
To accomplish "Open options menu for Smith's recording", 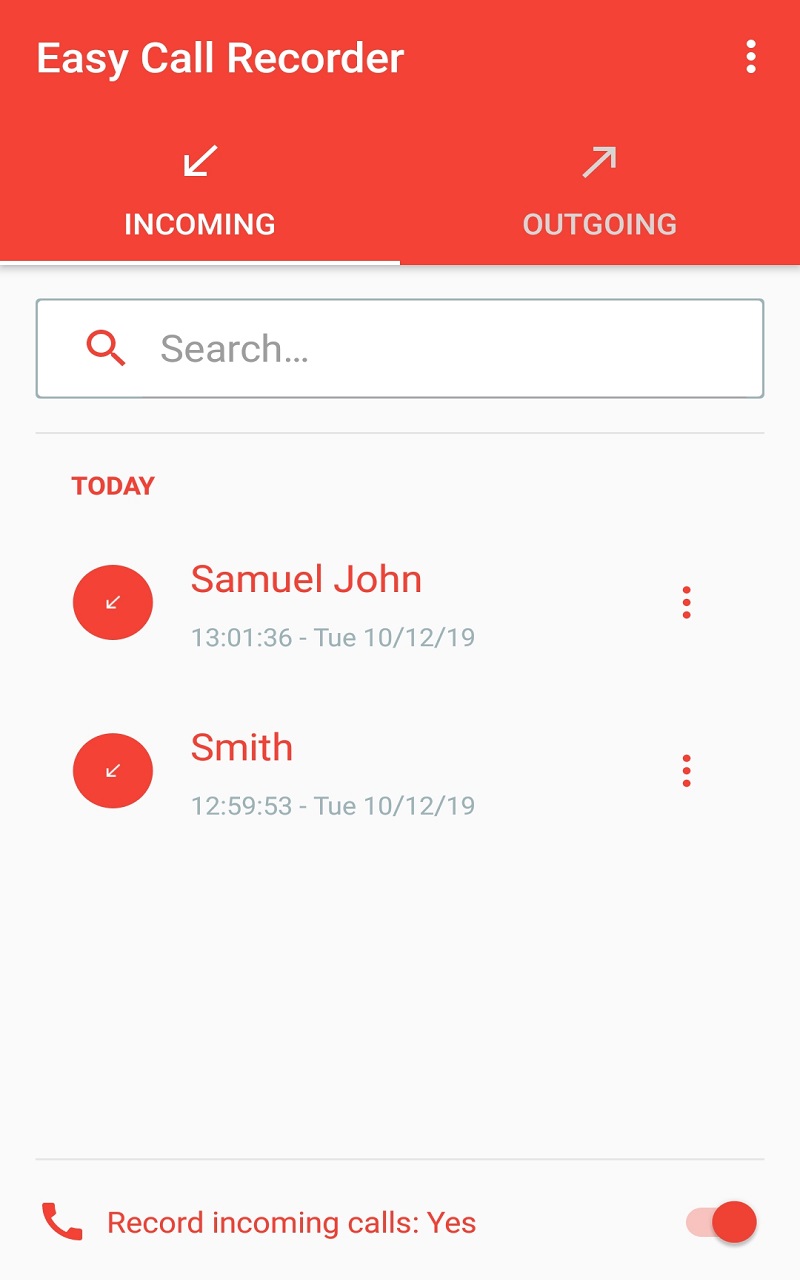I will (x=686, y=770).
